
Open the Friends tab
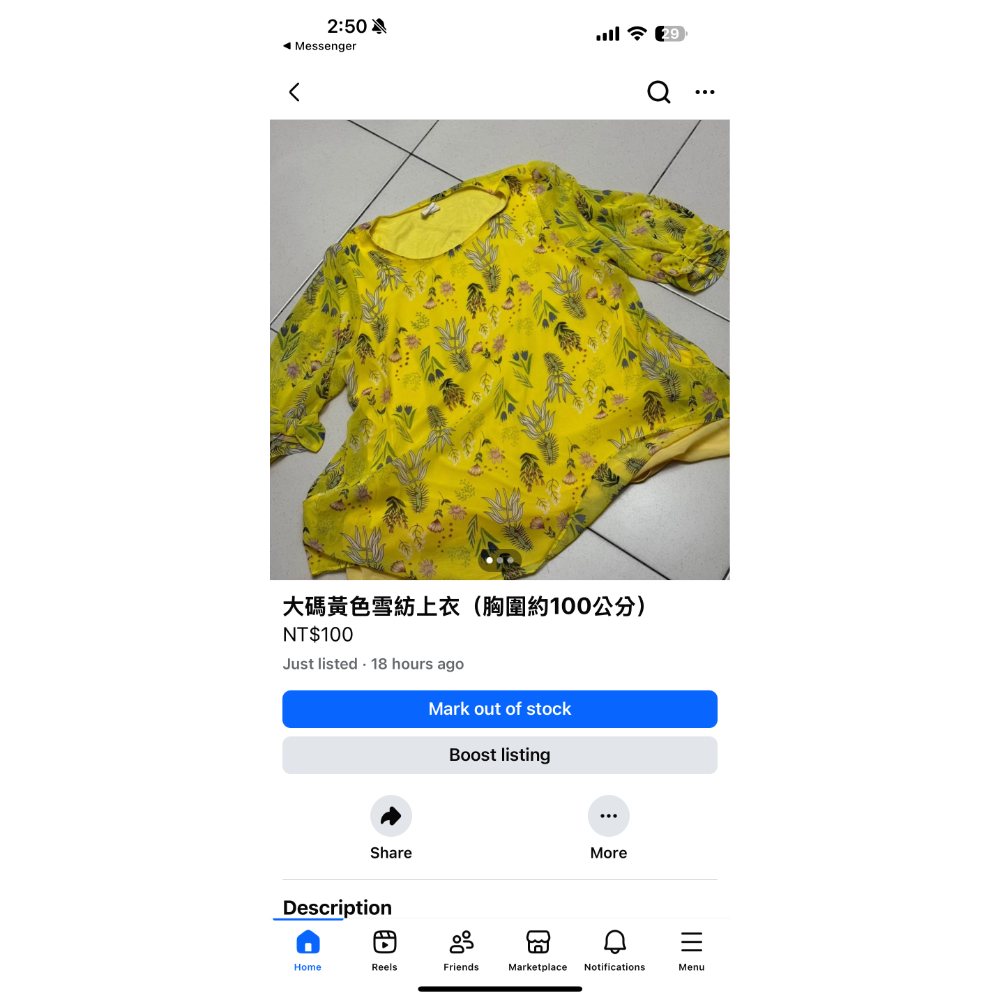click(x=461, y=950)
